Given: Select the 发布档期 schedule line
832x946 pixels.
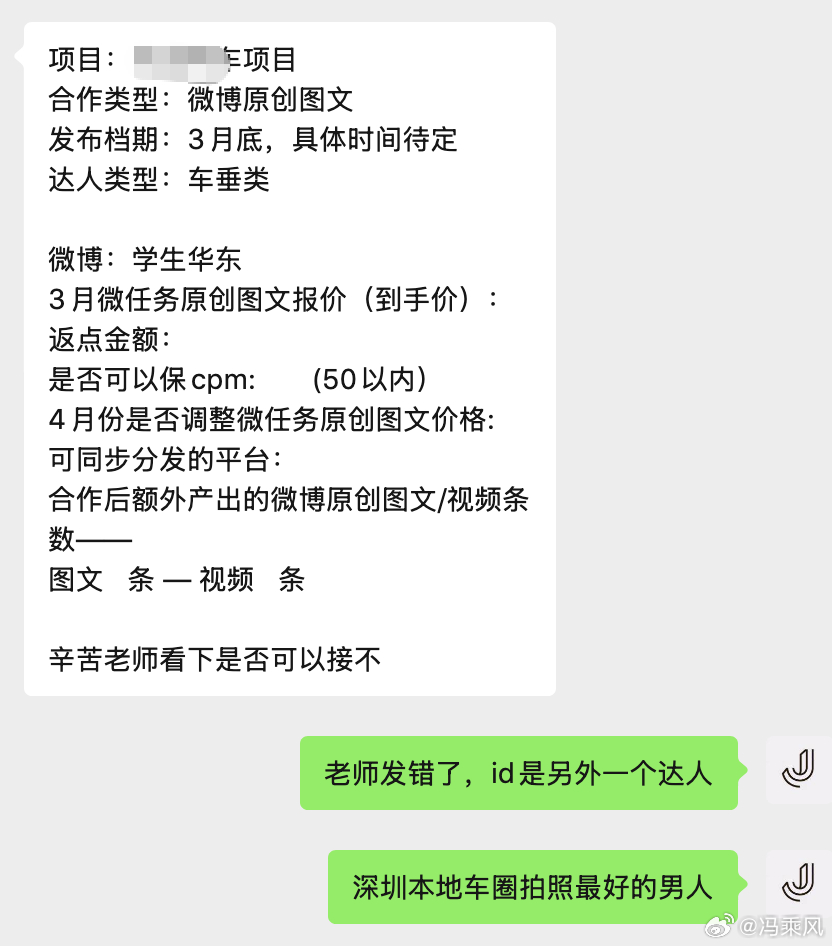Looking at the screenshot, I should pos(251,139).
